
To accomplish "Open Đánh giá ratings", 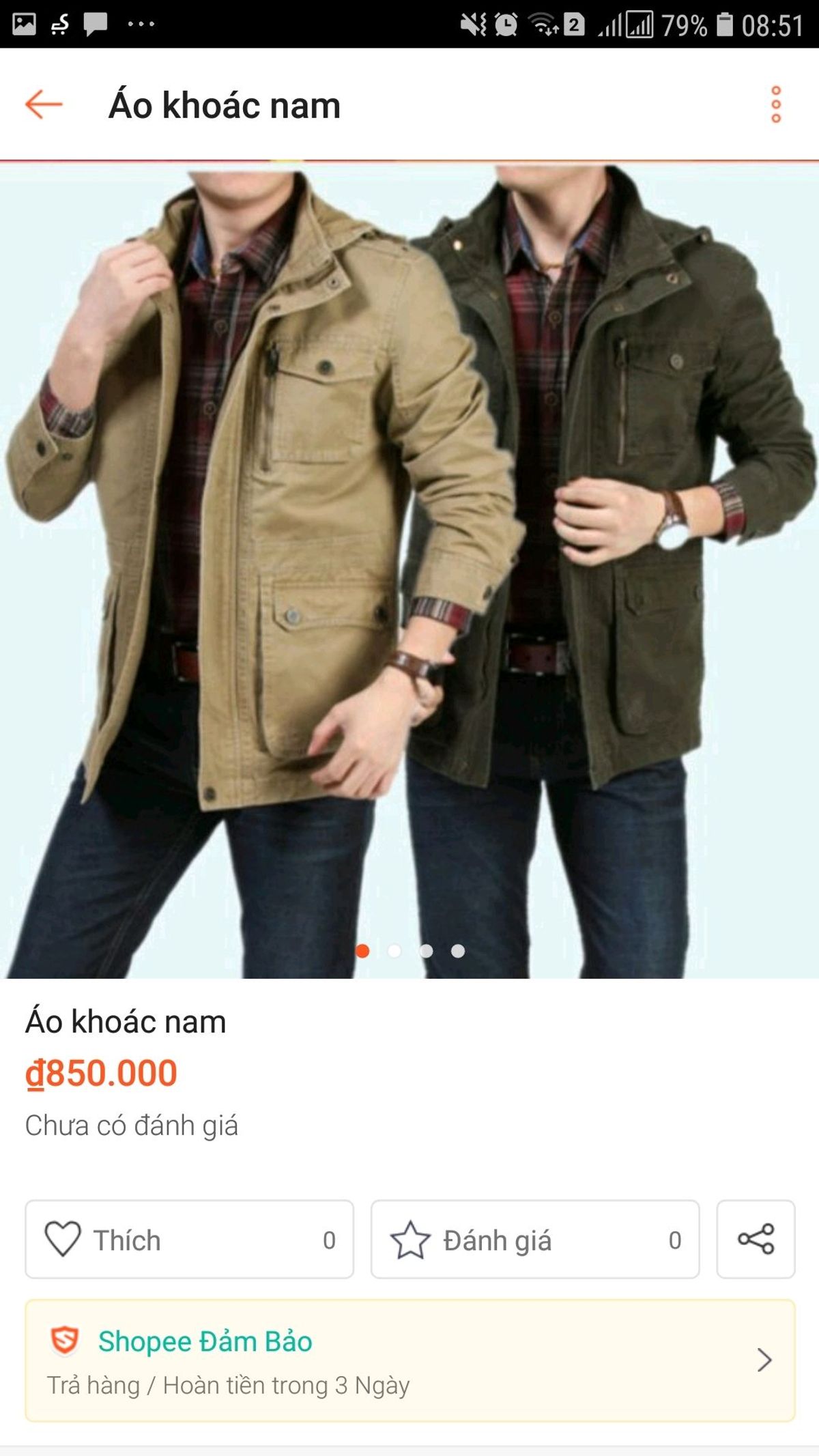I will pyautogui.click(x=534, y=1240).
